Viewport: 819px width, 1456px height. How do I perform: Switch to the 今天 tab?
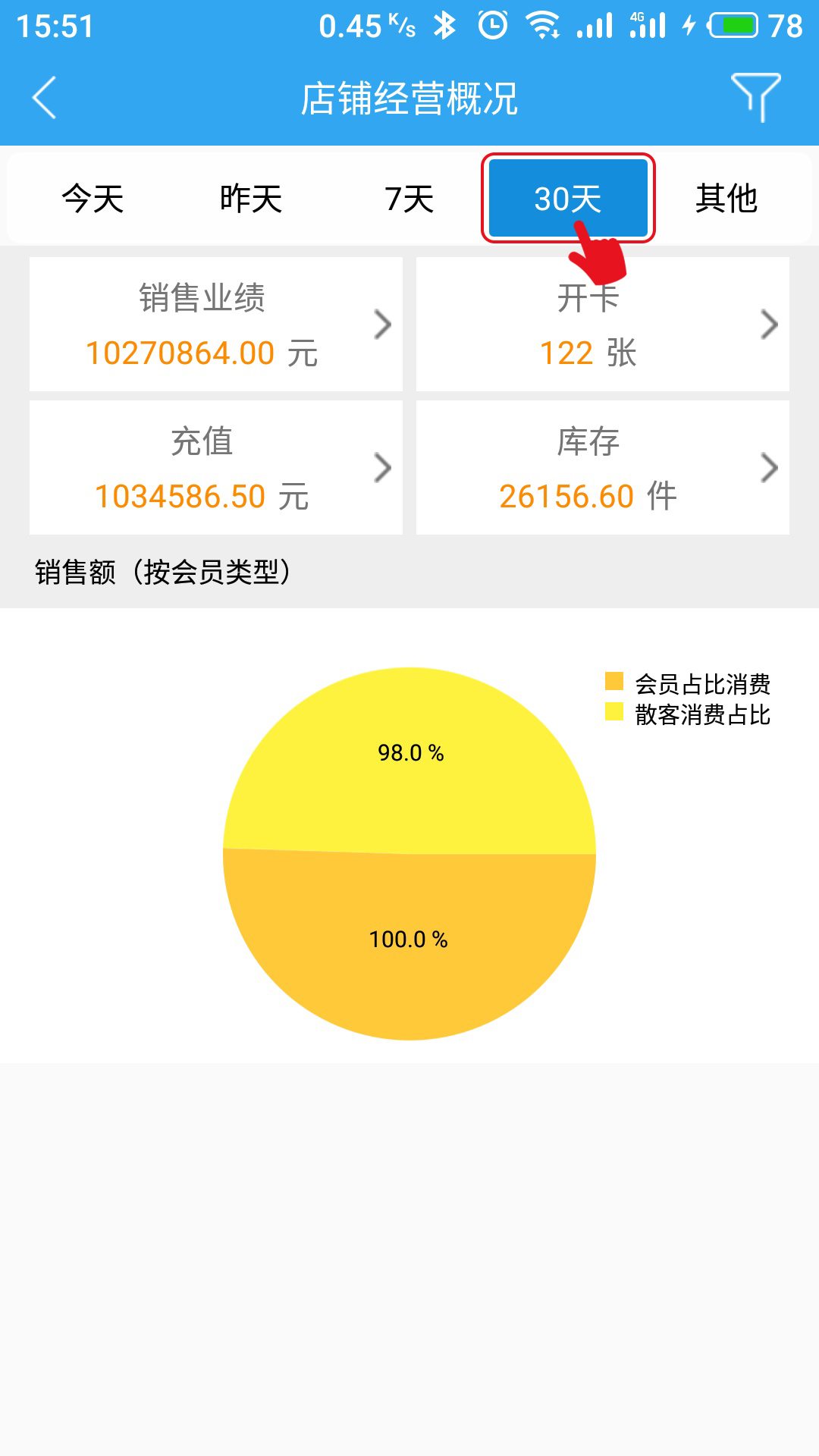pyautogui.click(x=93, y=199)
